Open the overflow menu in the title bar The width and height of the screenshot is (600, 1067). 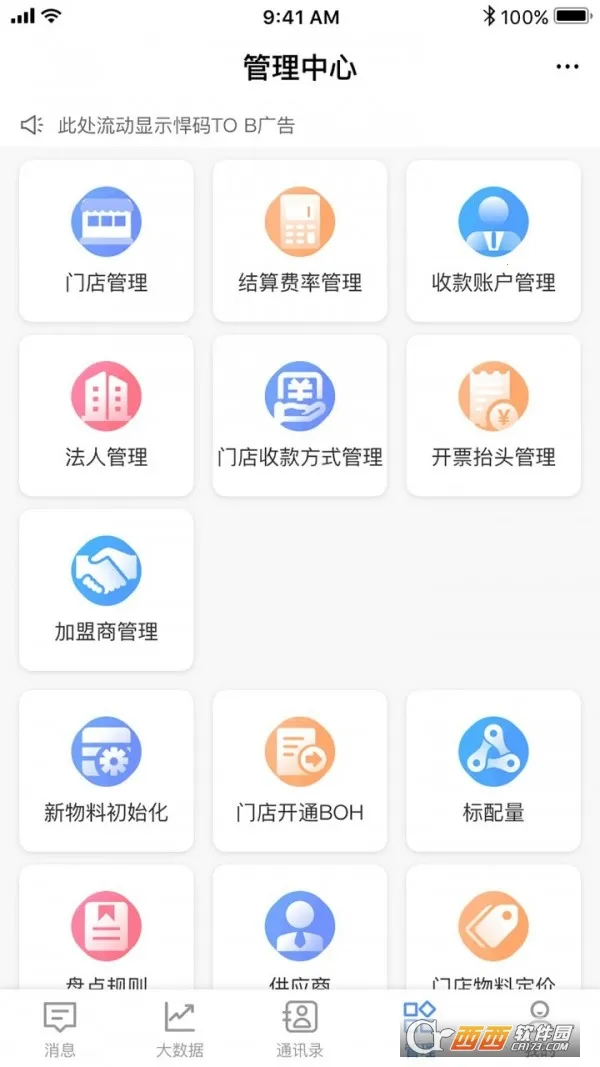click(567, 67)
